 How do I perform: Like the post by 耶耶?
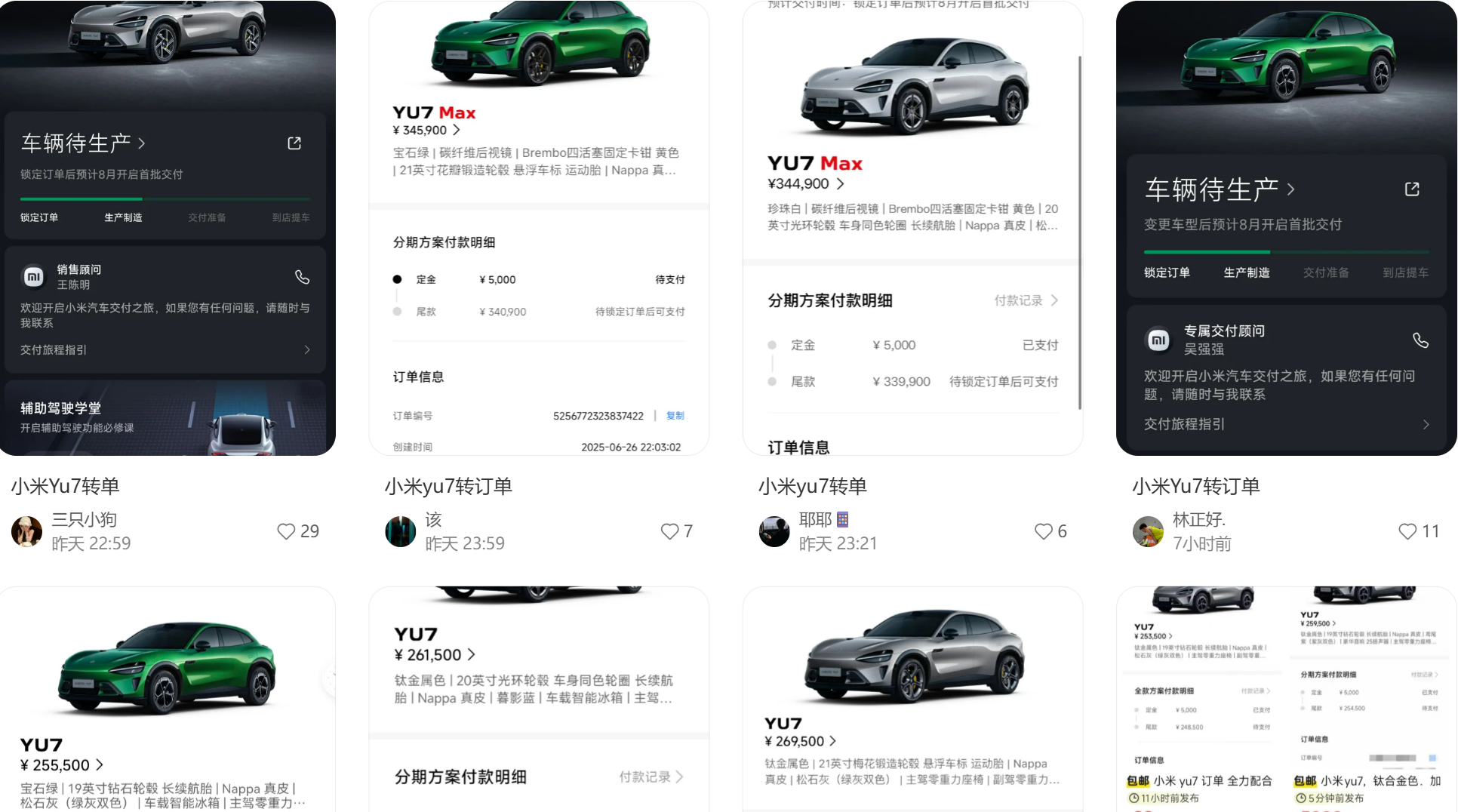click(1043, 531)
